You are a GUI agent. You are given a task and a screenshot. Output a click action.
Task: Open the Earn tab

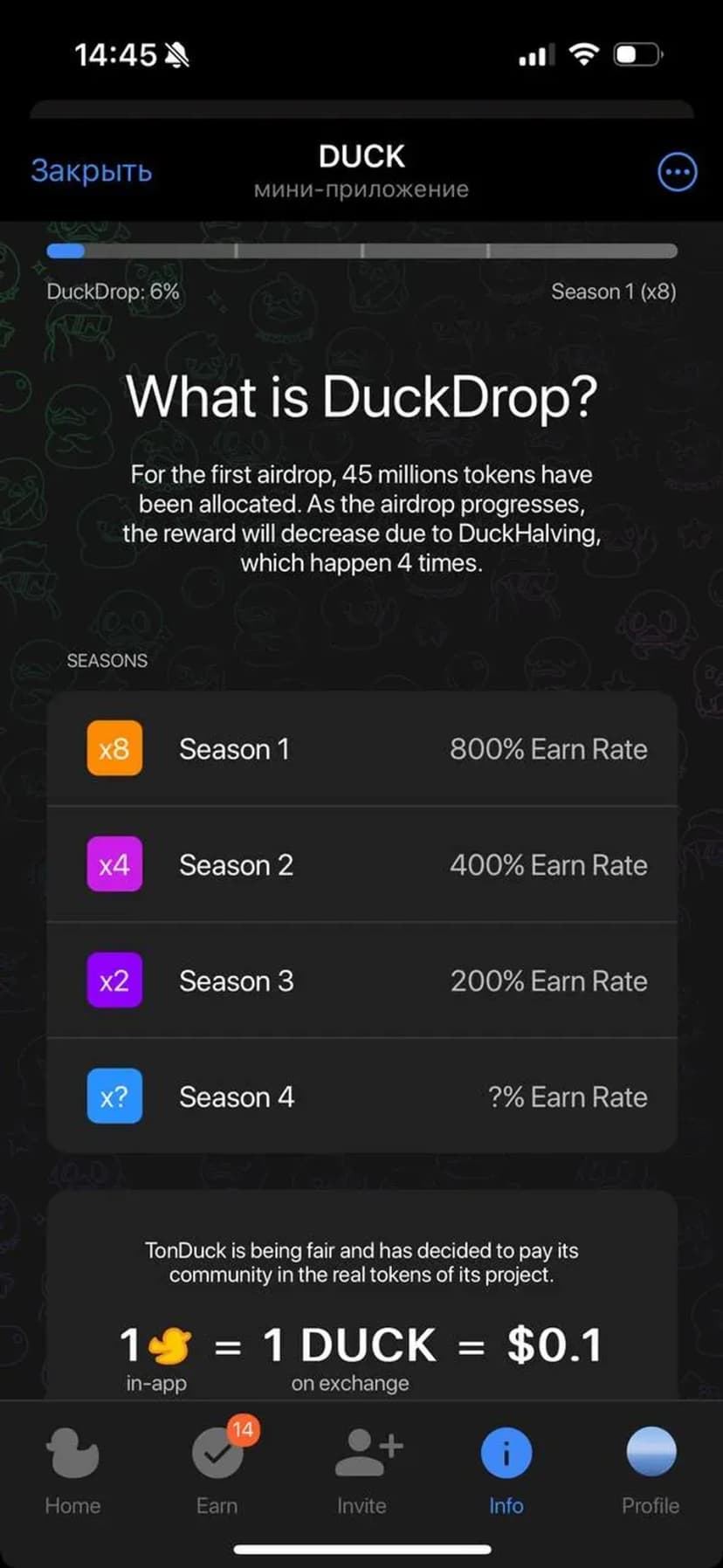pos(217,1469)
